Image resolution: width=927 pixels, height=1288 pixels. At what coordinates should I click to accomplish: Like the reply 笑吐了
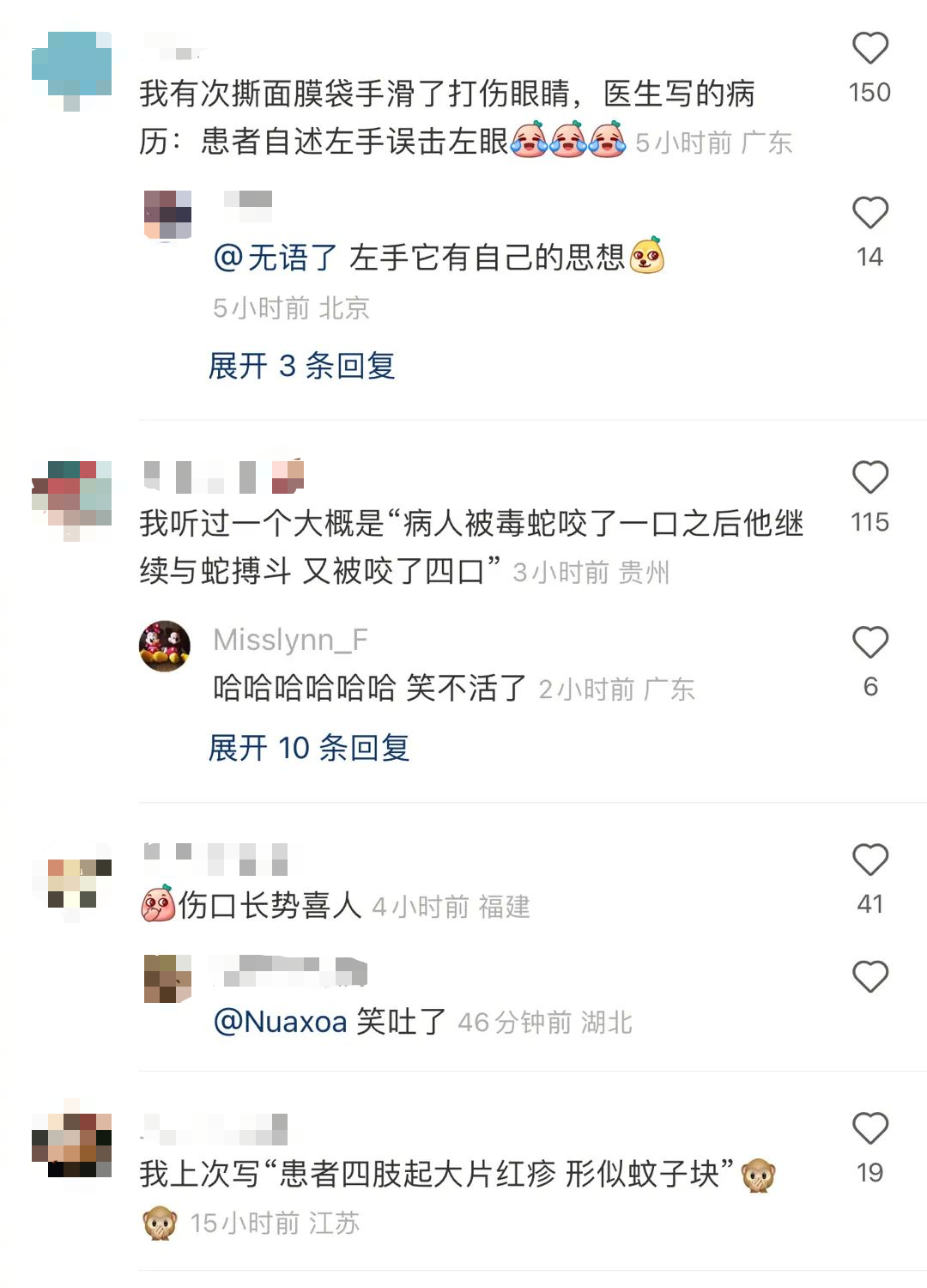pos(869,977)
